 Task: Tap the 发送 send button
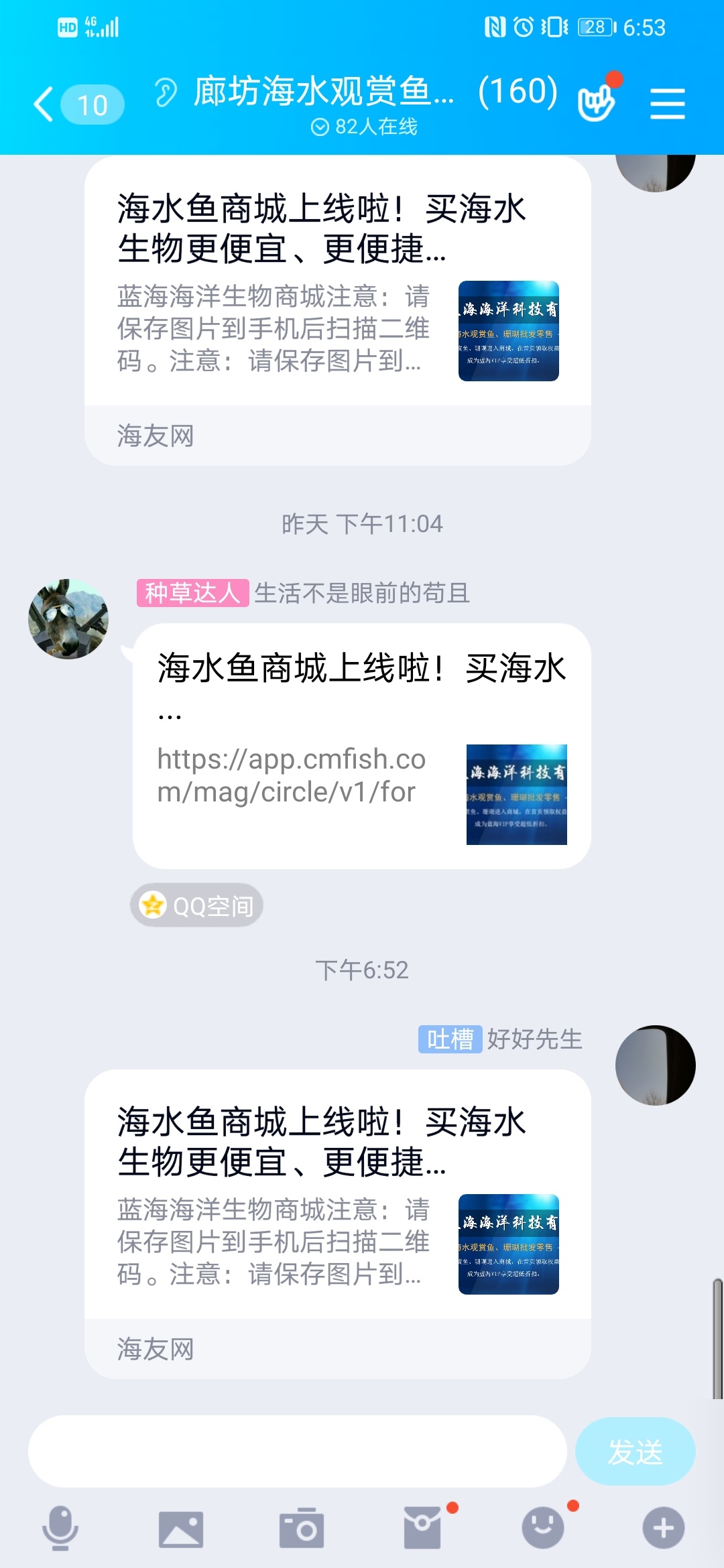click(635, 1451)
